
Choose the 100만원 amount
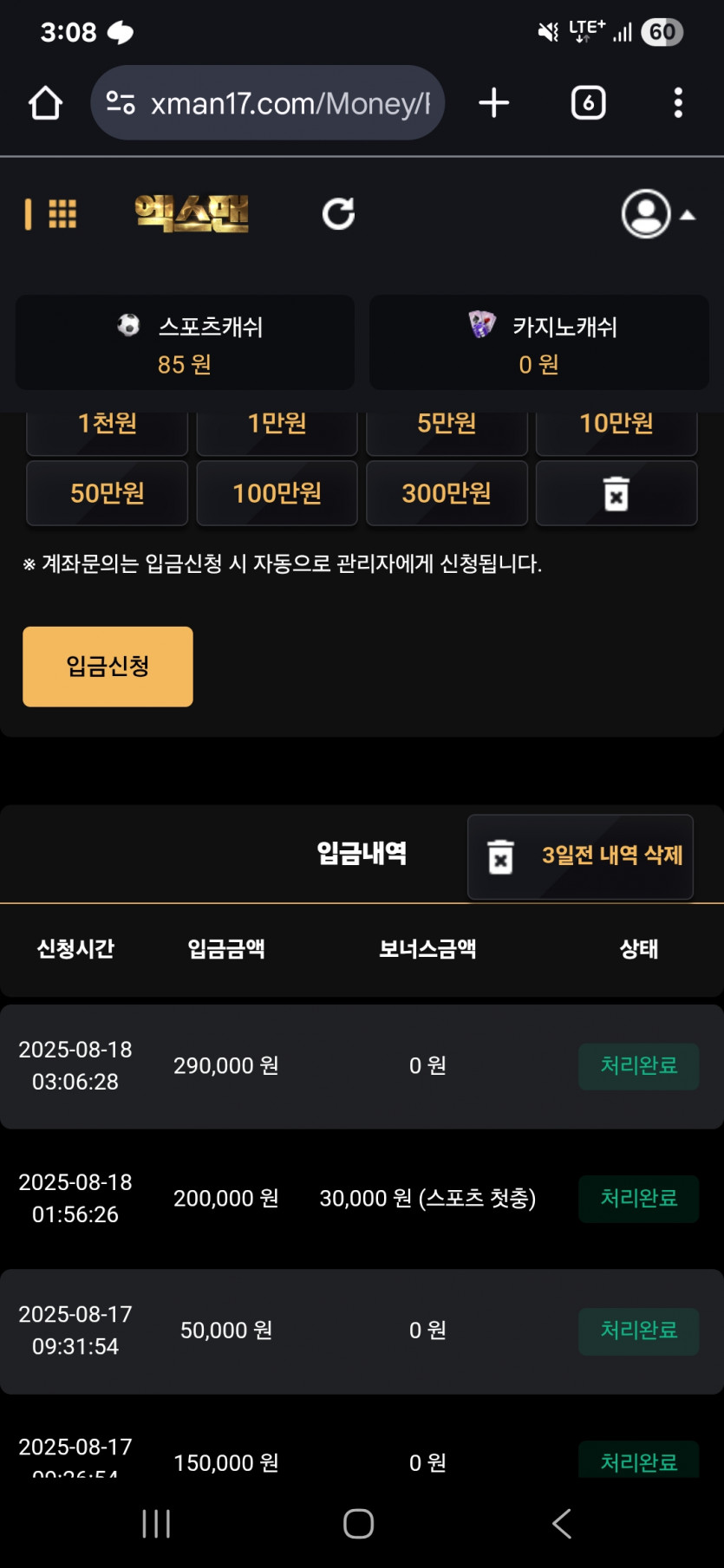277,493
